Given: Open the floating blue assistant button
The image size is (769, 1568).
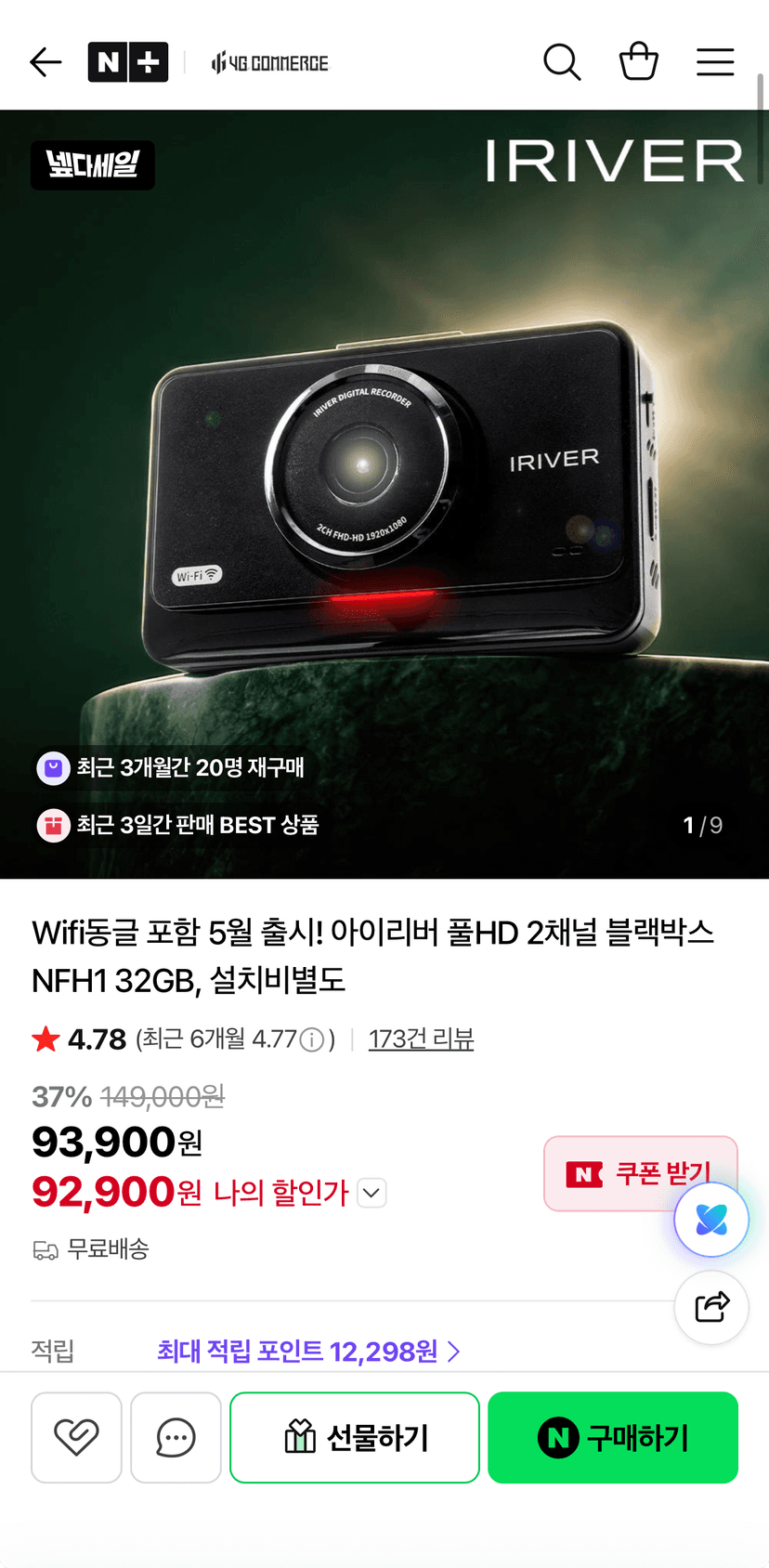Looking at the screenshot, I should click(711, 1220).
